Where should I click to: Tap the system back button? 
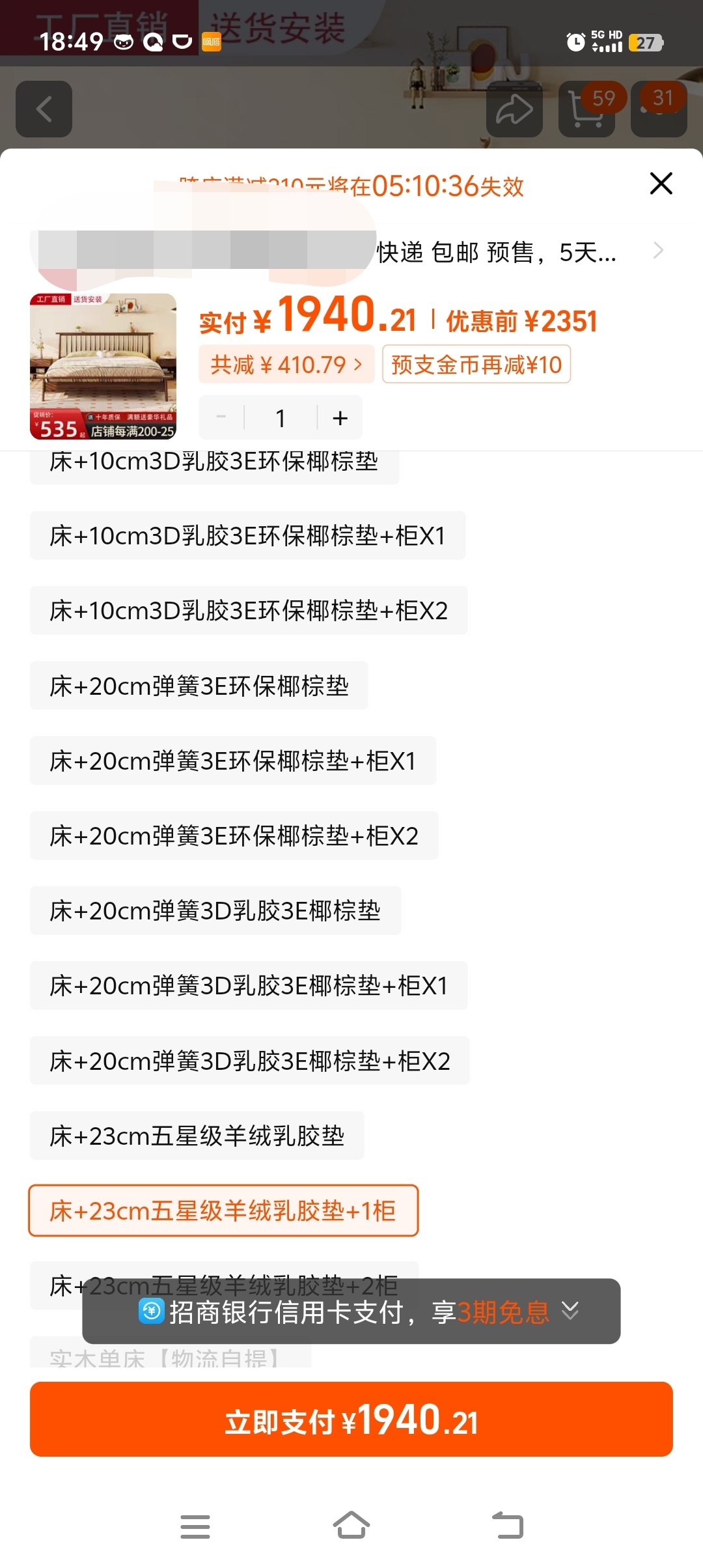508,1526
